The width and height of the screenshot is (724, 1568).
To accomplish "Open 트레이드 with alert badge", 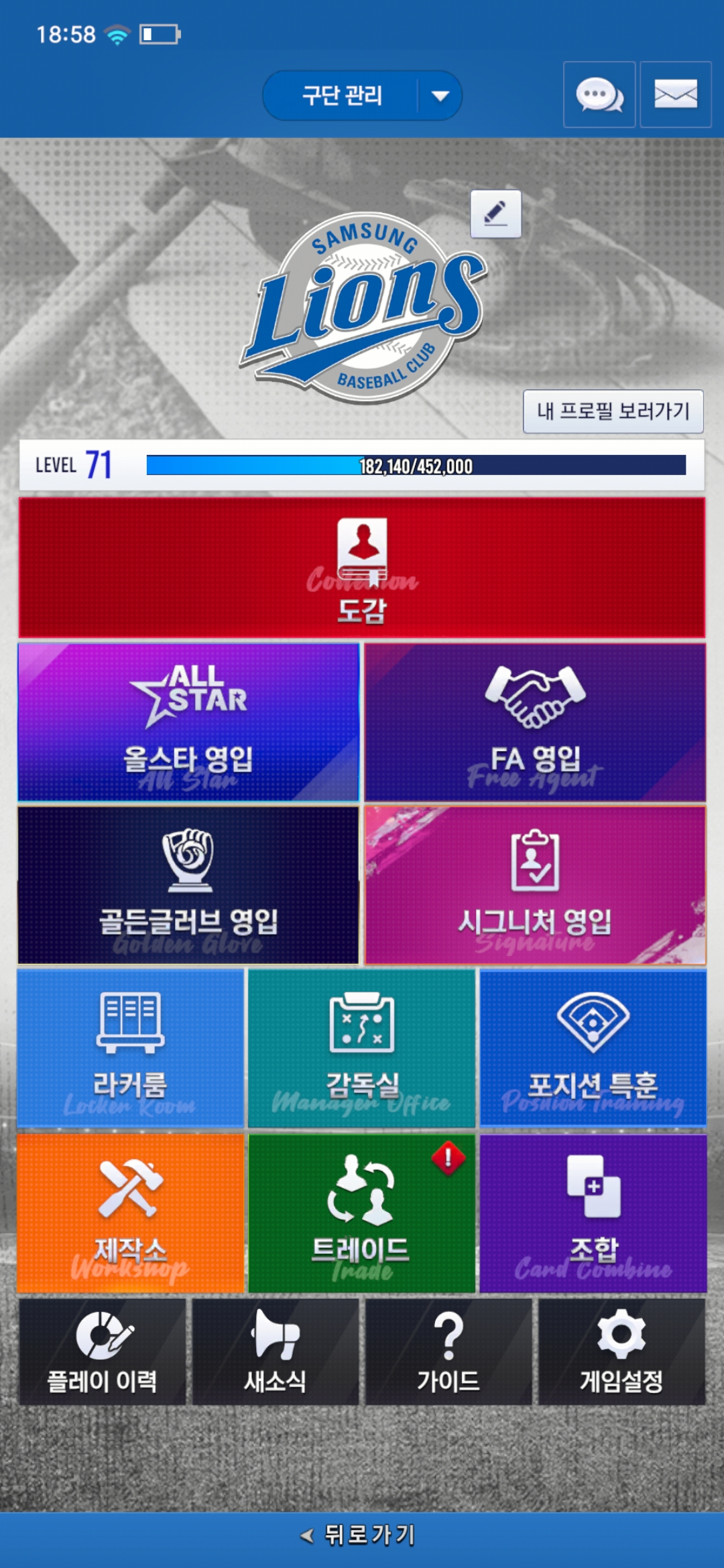I will pos(362,1213).
